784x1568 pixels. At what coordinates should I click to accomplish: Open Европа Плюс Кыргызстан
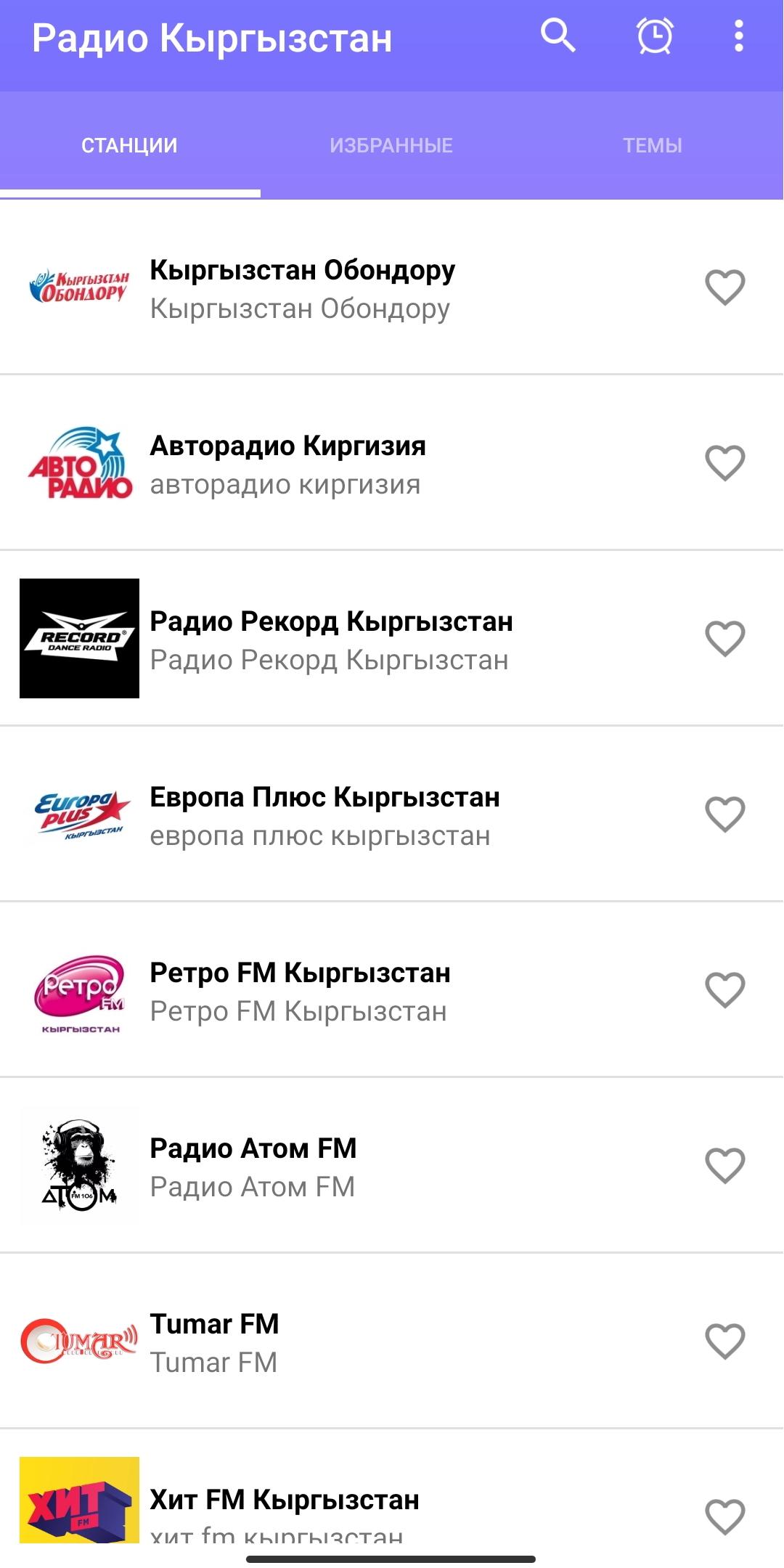tap(324, 815)
